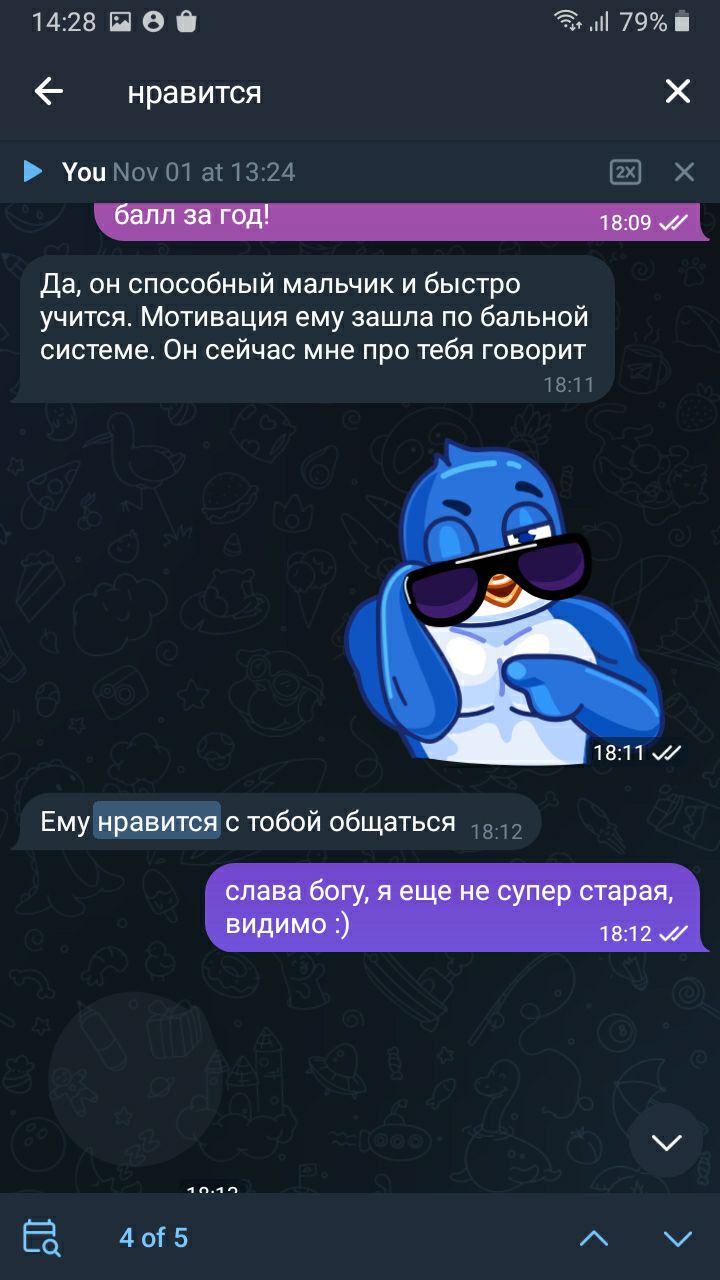This screenshot has height=1280, width=720.
Task: Toggle 2X playback speed
Action: point(626,172)
